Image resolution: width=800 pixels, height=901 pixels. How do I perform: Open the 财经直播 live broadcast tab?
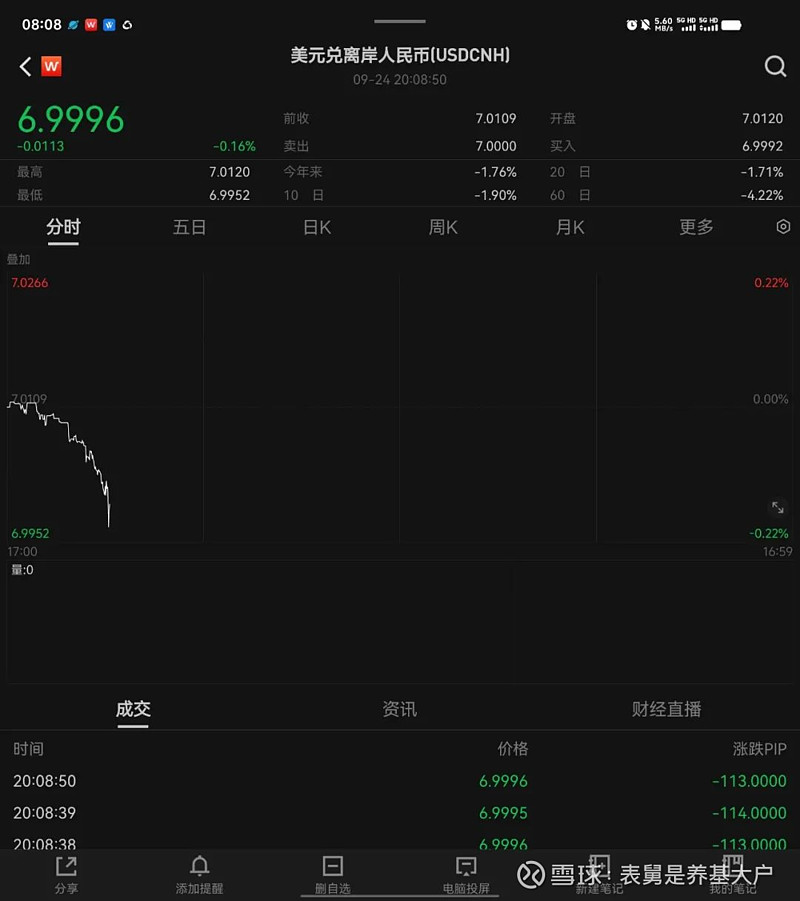click(x=667, y=709)
